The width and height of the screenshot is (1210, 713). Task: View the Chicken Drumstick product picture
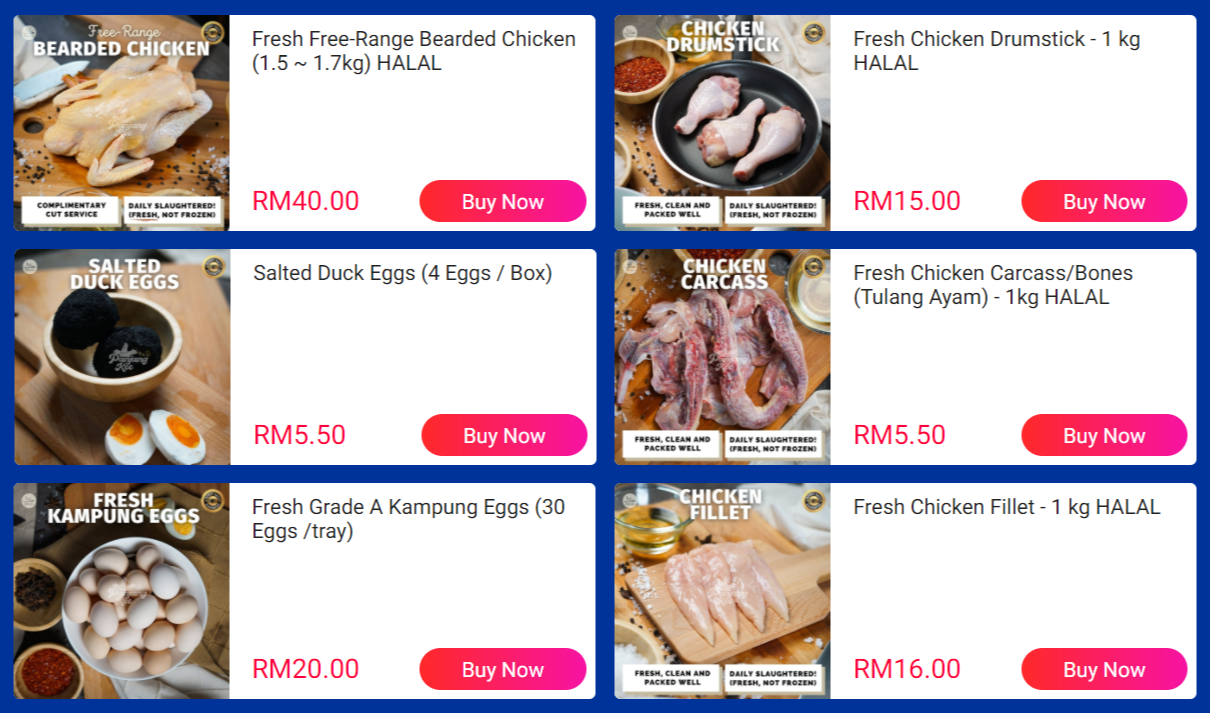pyautogui.click(x=722, y=123)
